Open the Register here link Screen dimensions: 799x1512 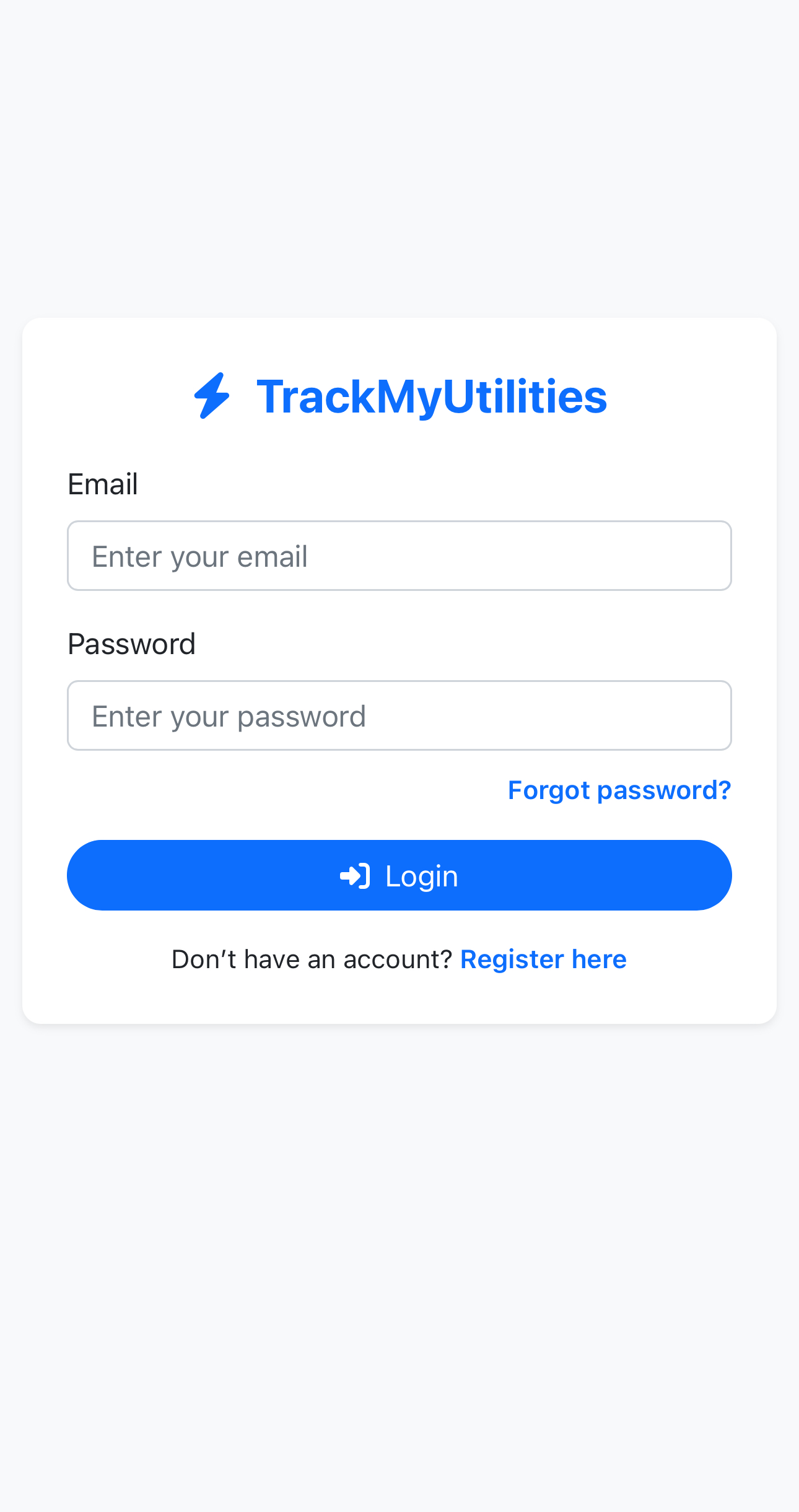pyautogui.click(x=543, y=959)
